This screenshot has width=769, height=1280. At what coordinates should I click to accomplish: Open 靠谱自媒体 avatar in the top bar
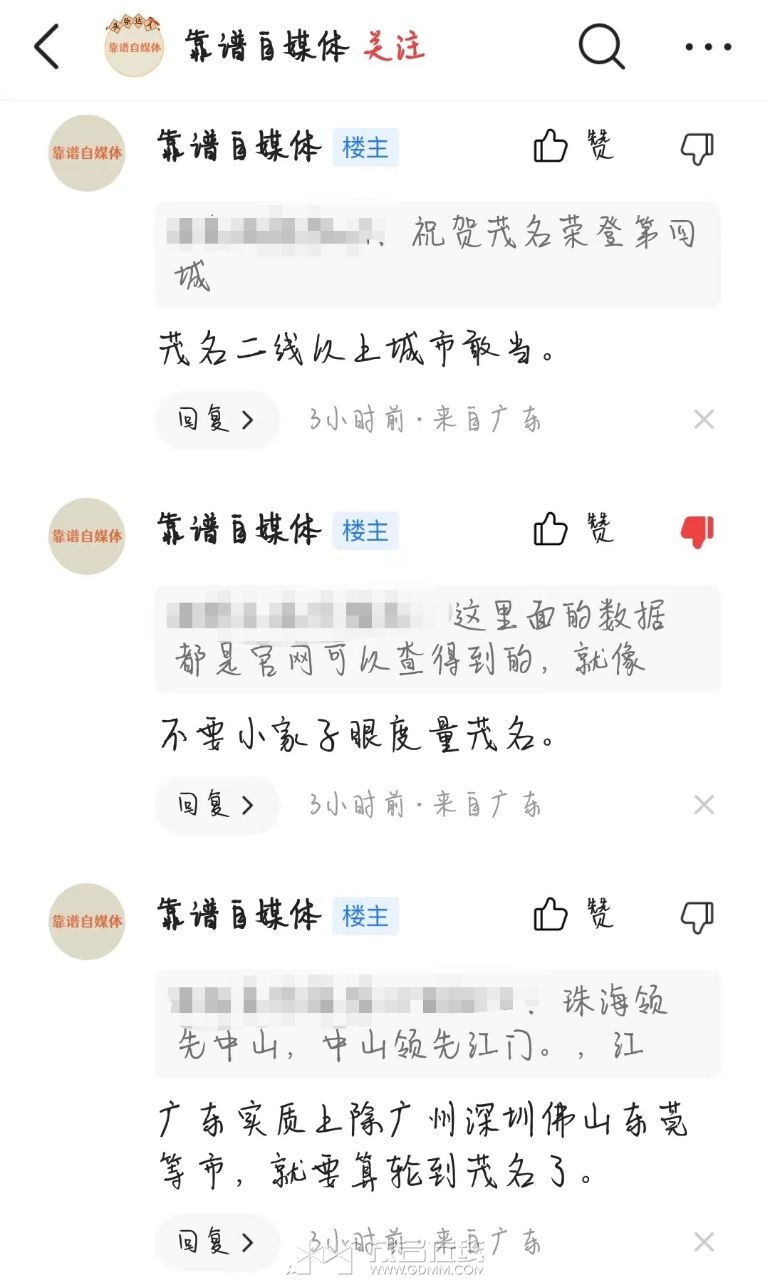click(x=134, y=46)
